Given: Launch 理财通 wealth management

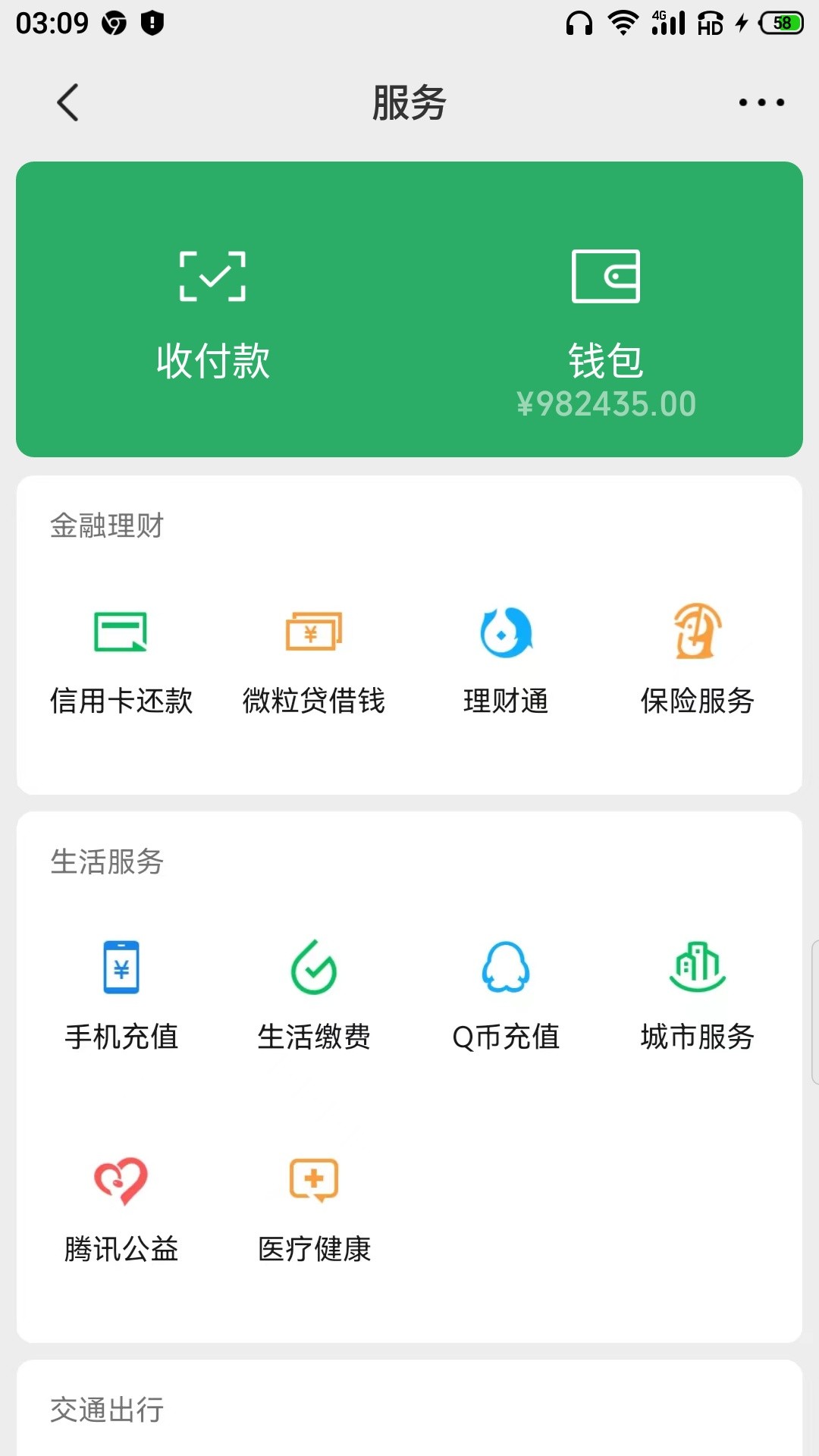Looking at the screenshot, I should point(506,660).
